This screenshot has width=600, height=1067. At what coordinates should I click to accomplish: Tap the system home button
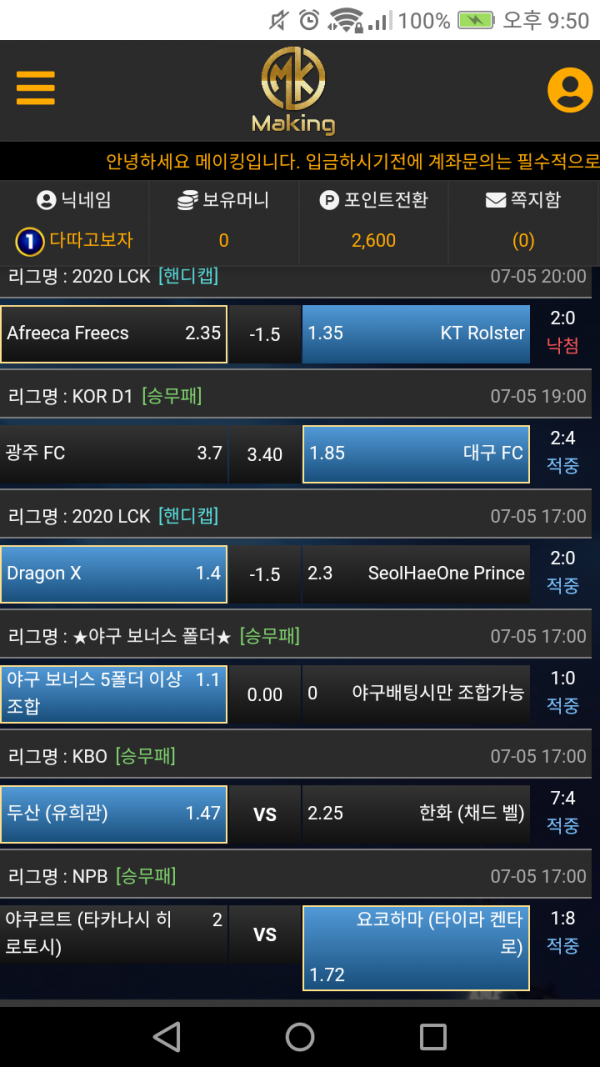pyautogui.click(x=300, y=1037)
